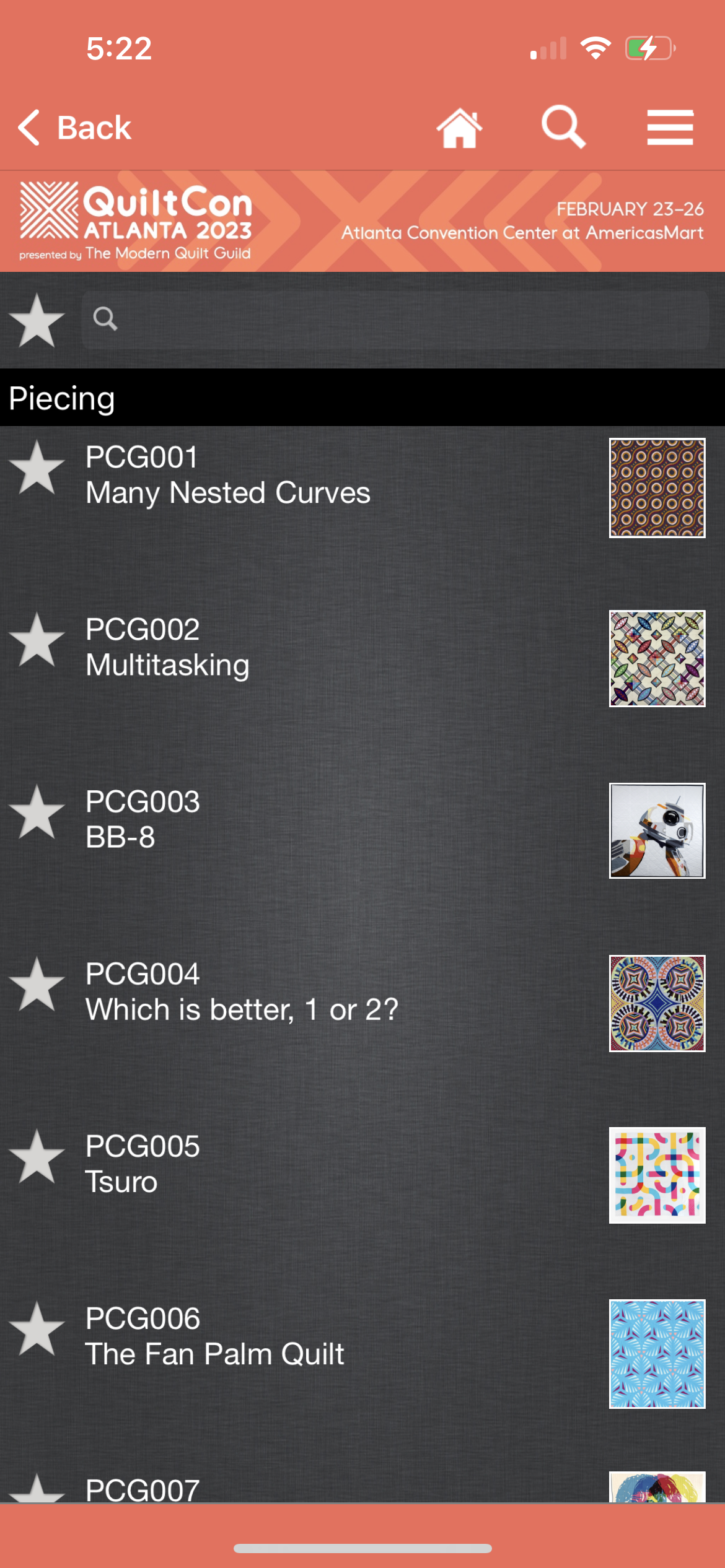Screen dimensions: 725x1568
Task: Favorite The Fan Palm Quilt with its star
Action: pos(37,1329)
